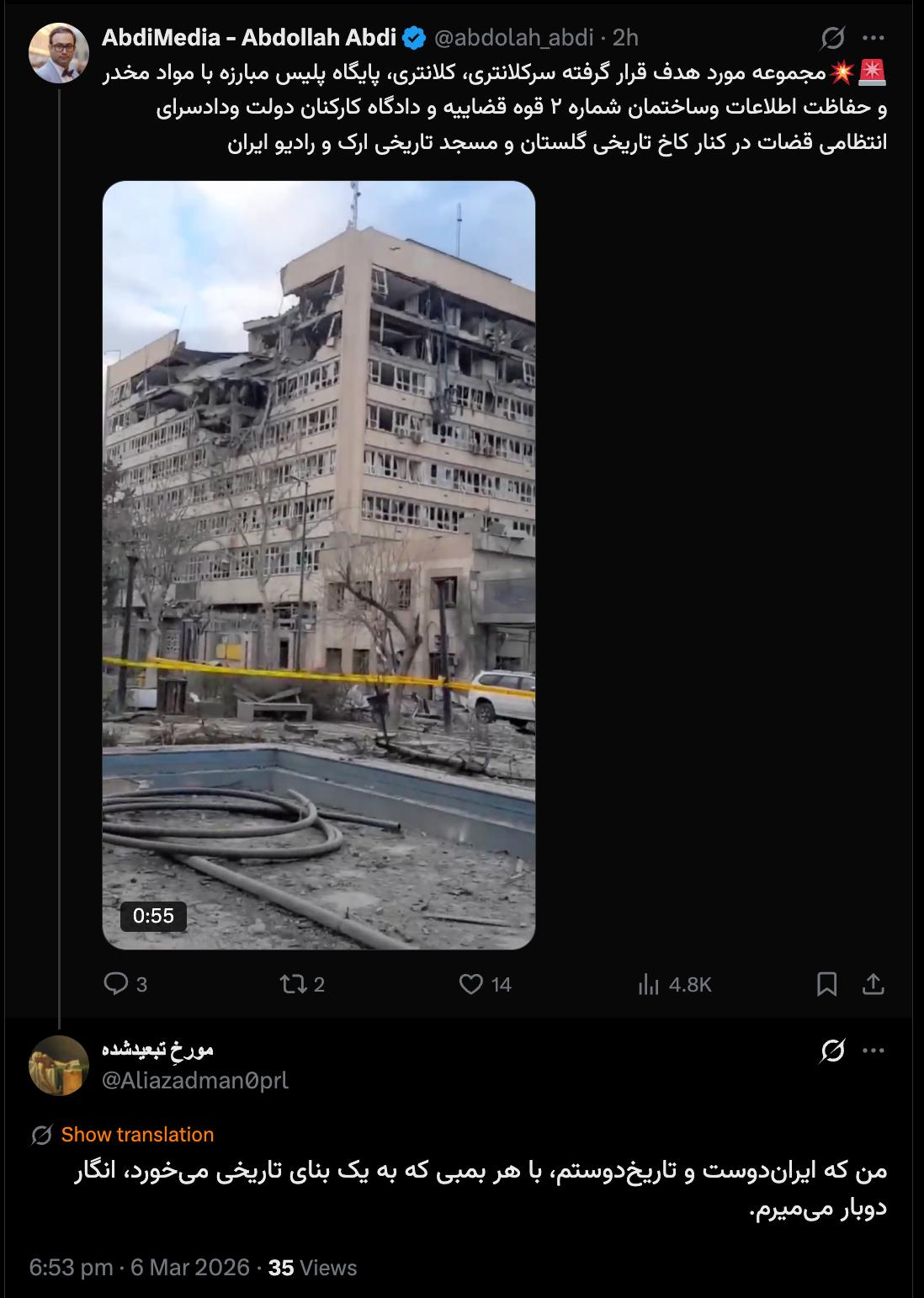The image size is (924, 1298).
Task: Open the @abdolah_abdi handle
Action: click(x=513, y=38)
